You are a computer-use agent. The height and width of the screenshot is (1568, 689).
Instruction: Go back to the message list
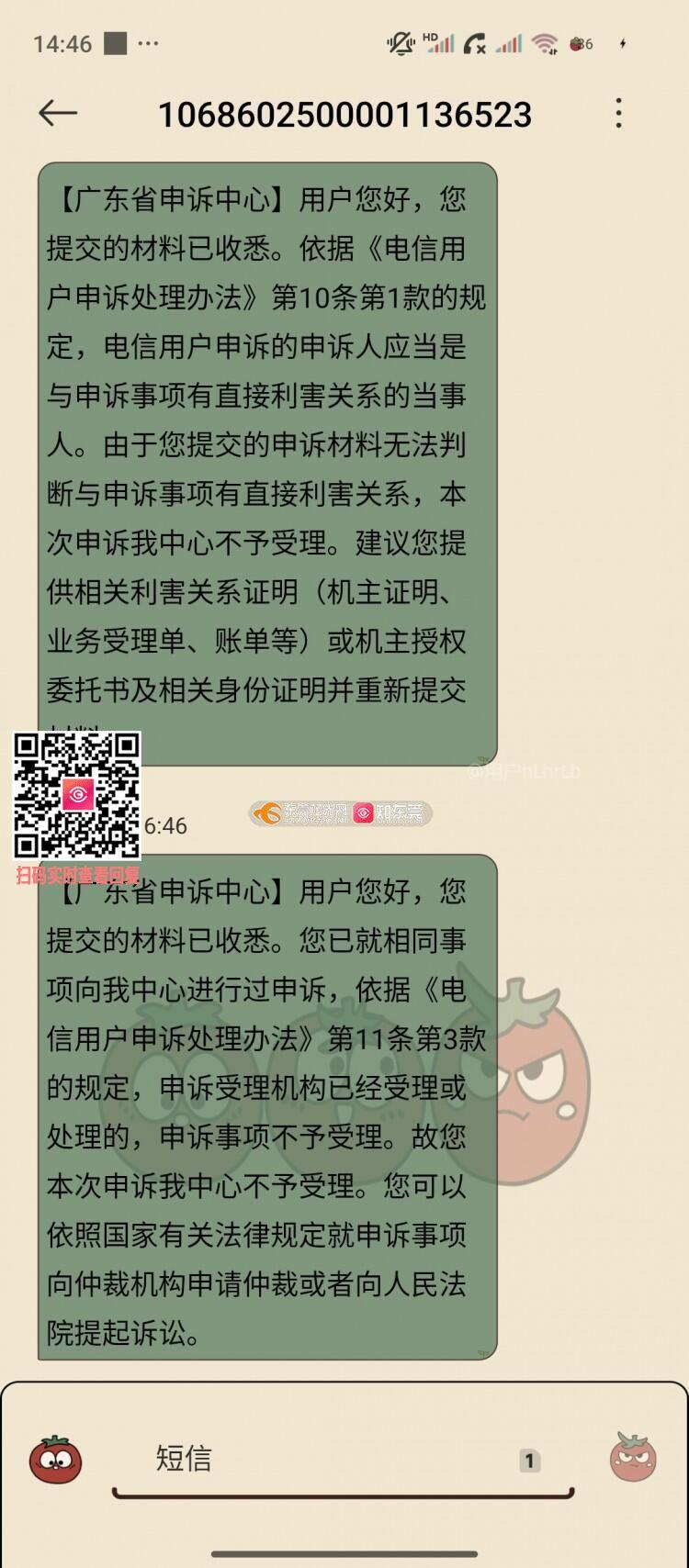tap(57, 113)
